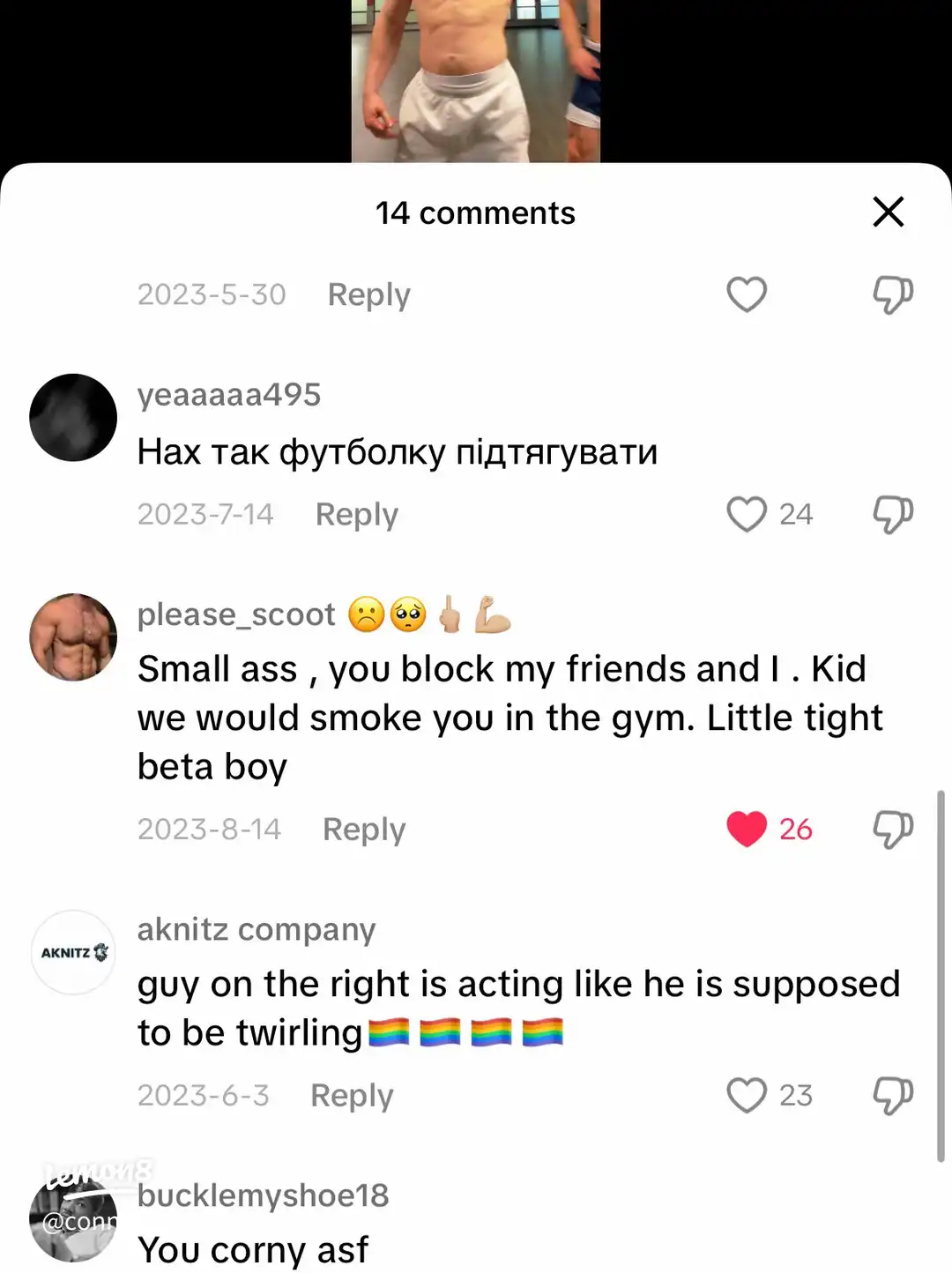The height and width of the screenshot is (1273, 952).
Task: Reply to aknitz company's comment
Action: tap(351, 1095)
